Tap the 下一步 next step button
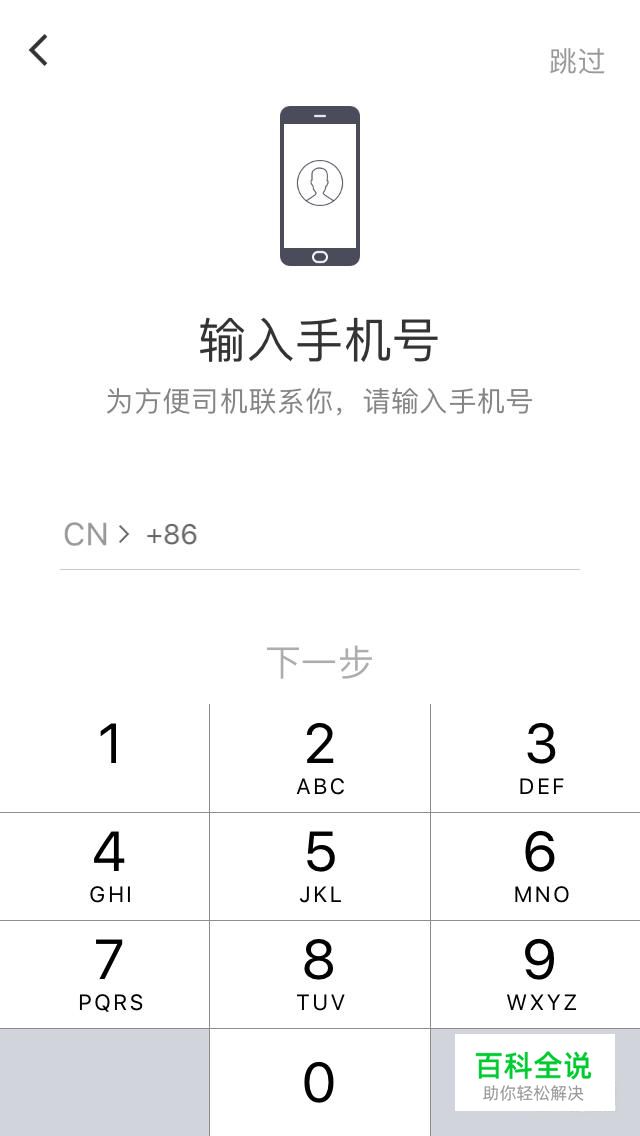The image size is (640, 1136). pos(319,662)
